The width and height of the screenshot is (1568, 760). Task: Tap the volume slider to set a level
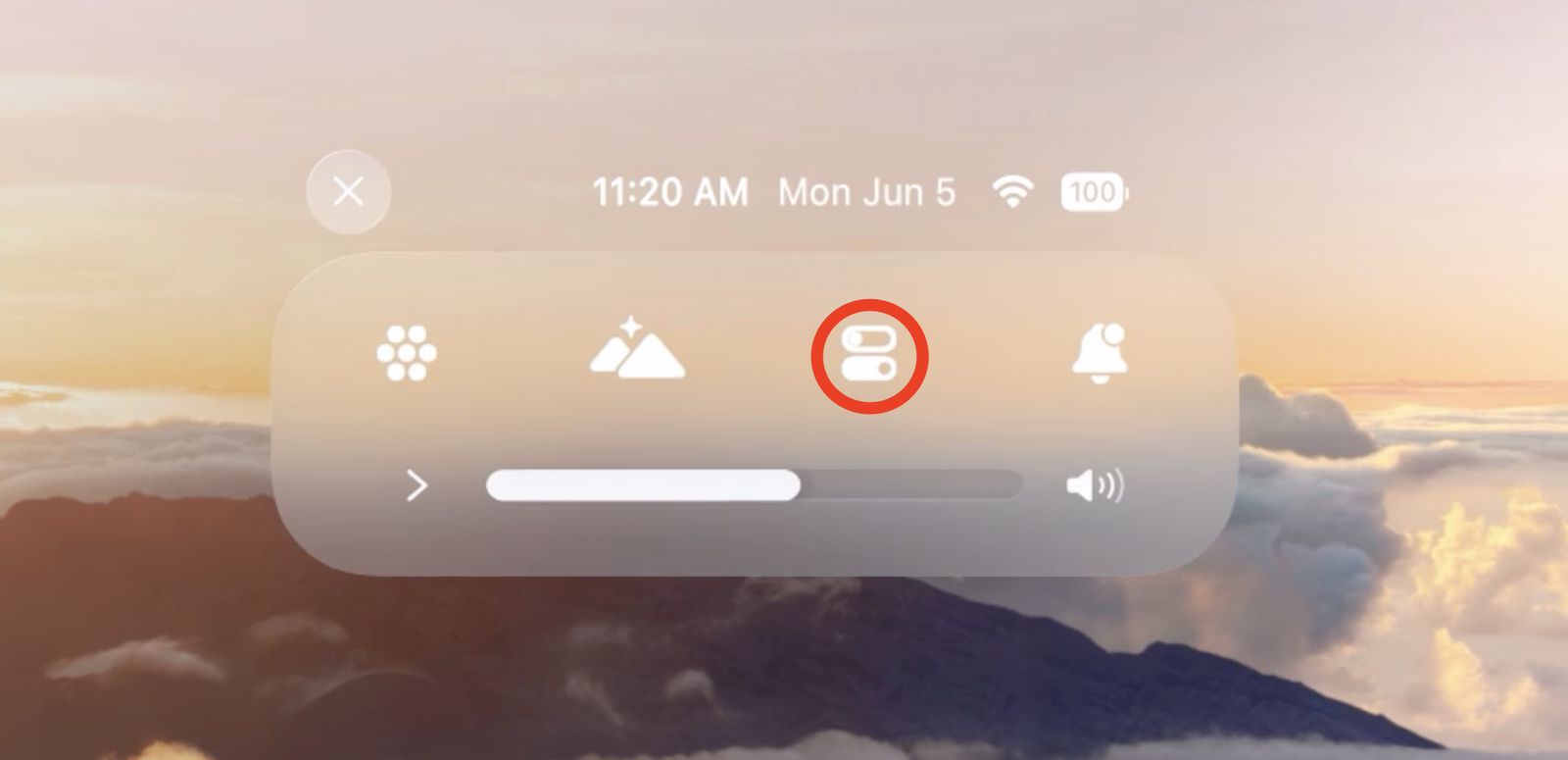pos(755,485)
